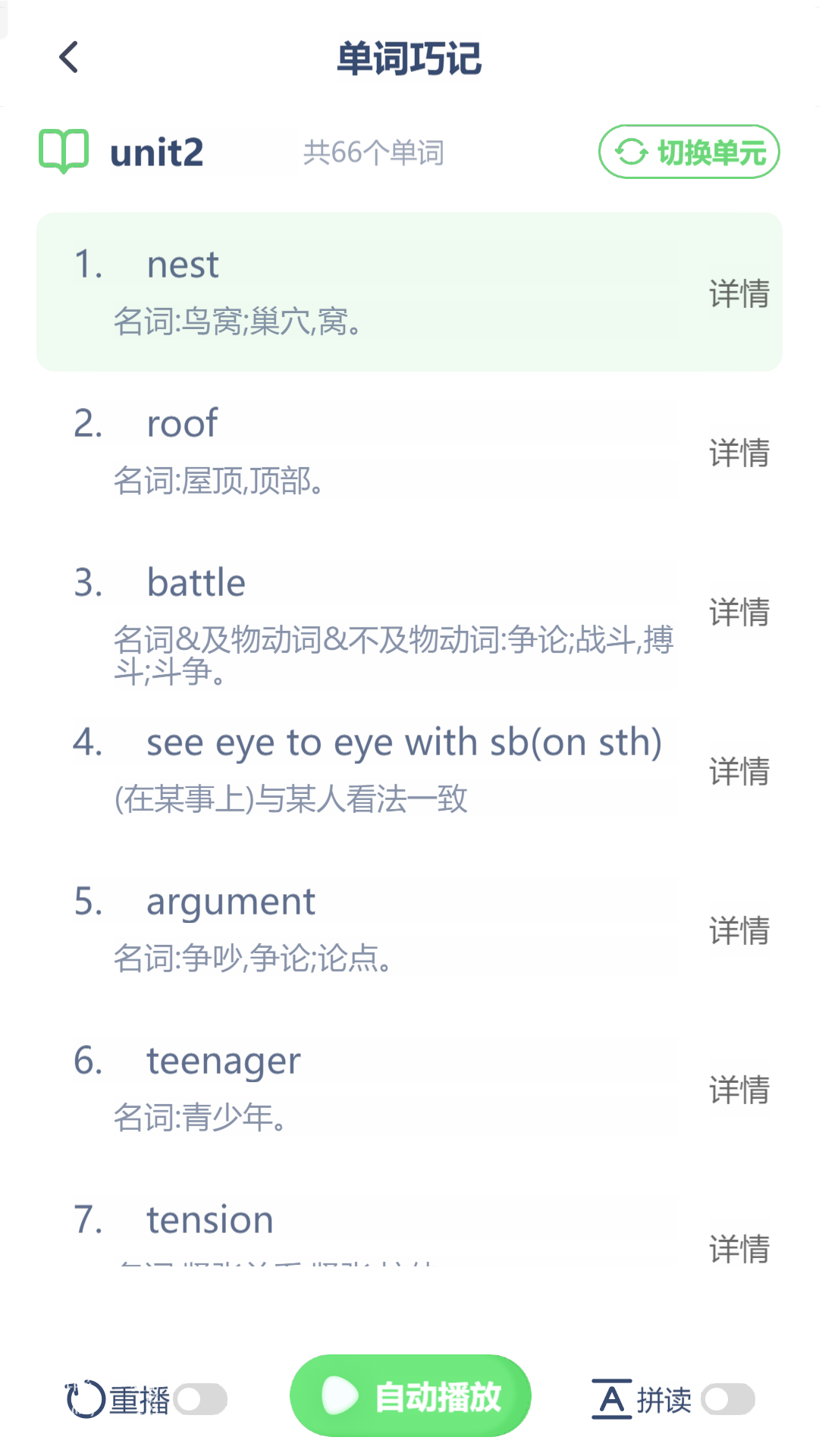
Task: View details for tension
Action: pos(738,1250)
